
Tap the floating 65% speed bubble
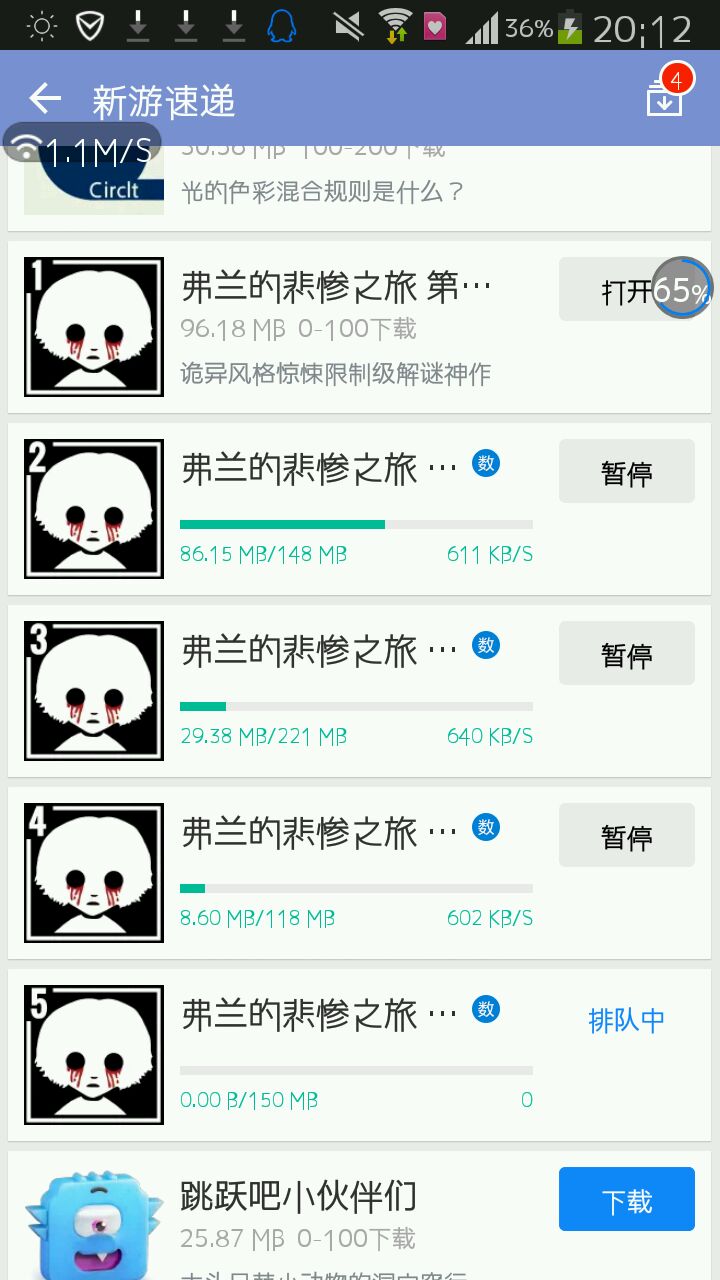point(684,290)
